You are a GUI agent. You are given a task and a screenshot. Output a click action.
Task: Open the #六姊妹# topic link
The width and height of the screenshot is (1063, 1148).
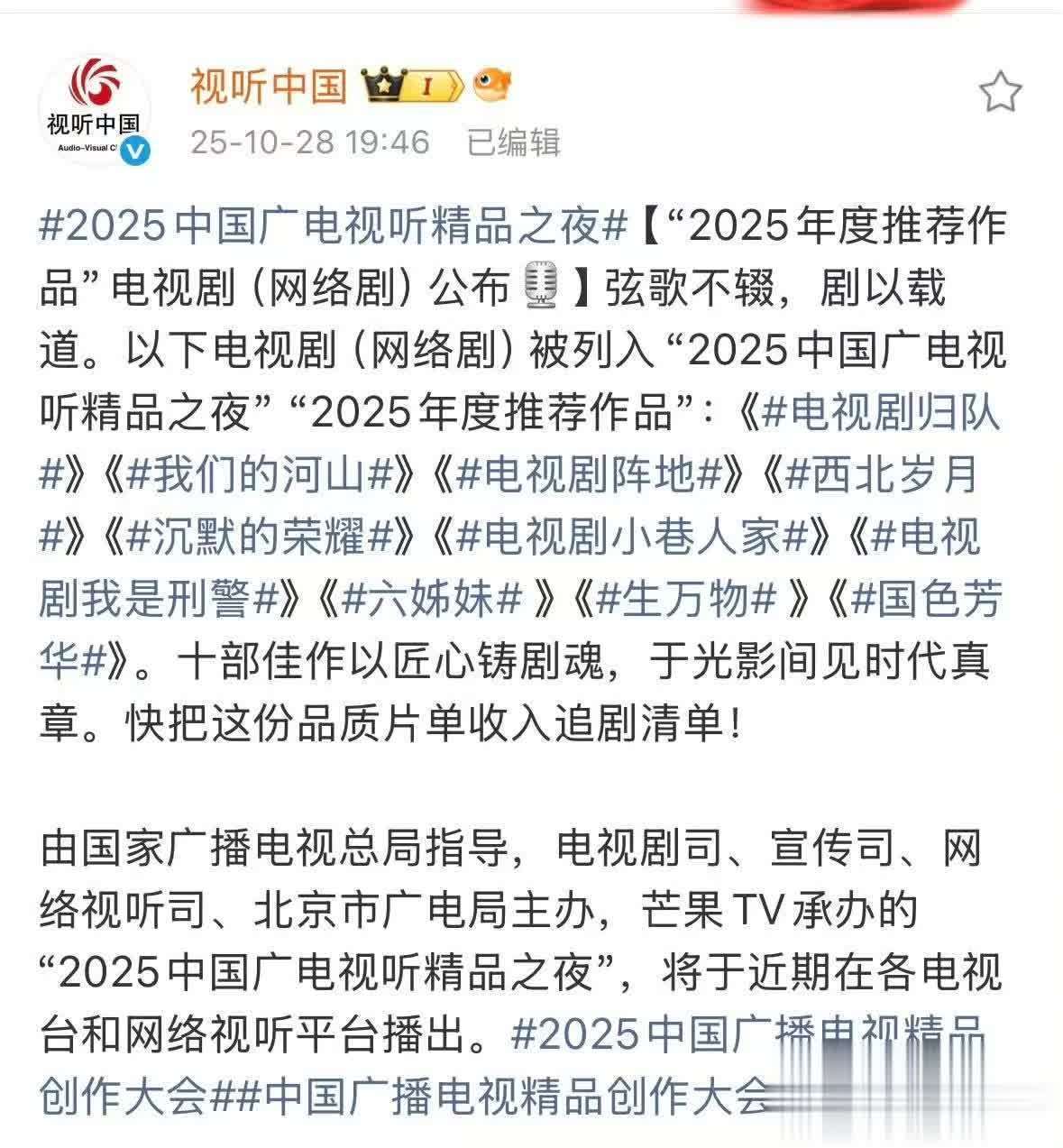[433, 600]
